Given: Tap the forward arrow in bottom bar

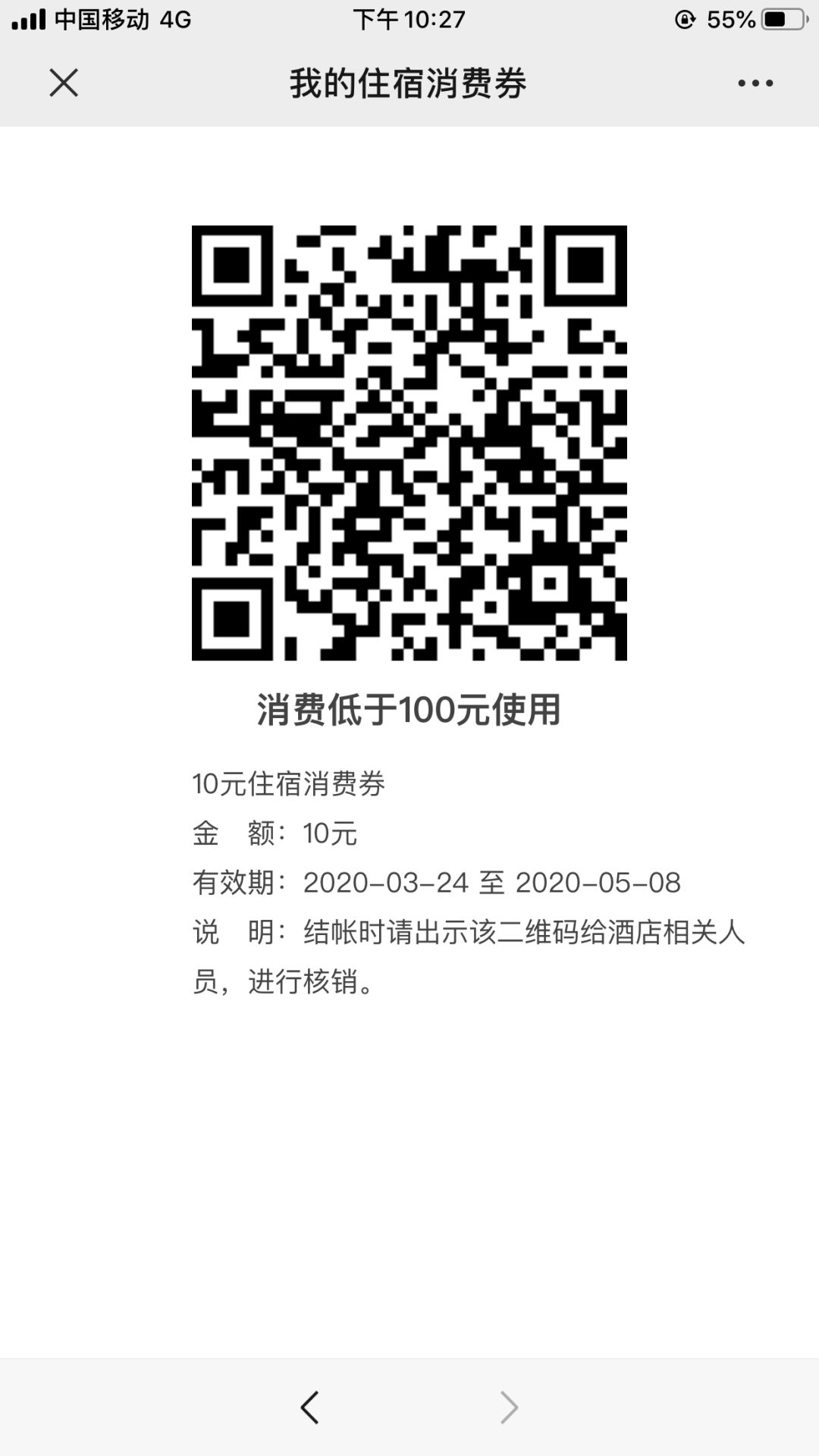Looking at the screenshot, I should 510,1407.
